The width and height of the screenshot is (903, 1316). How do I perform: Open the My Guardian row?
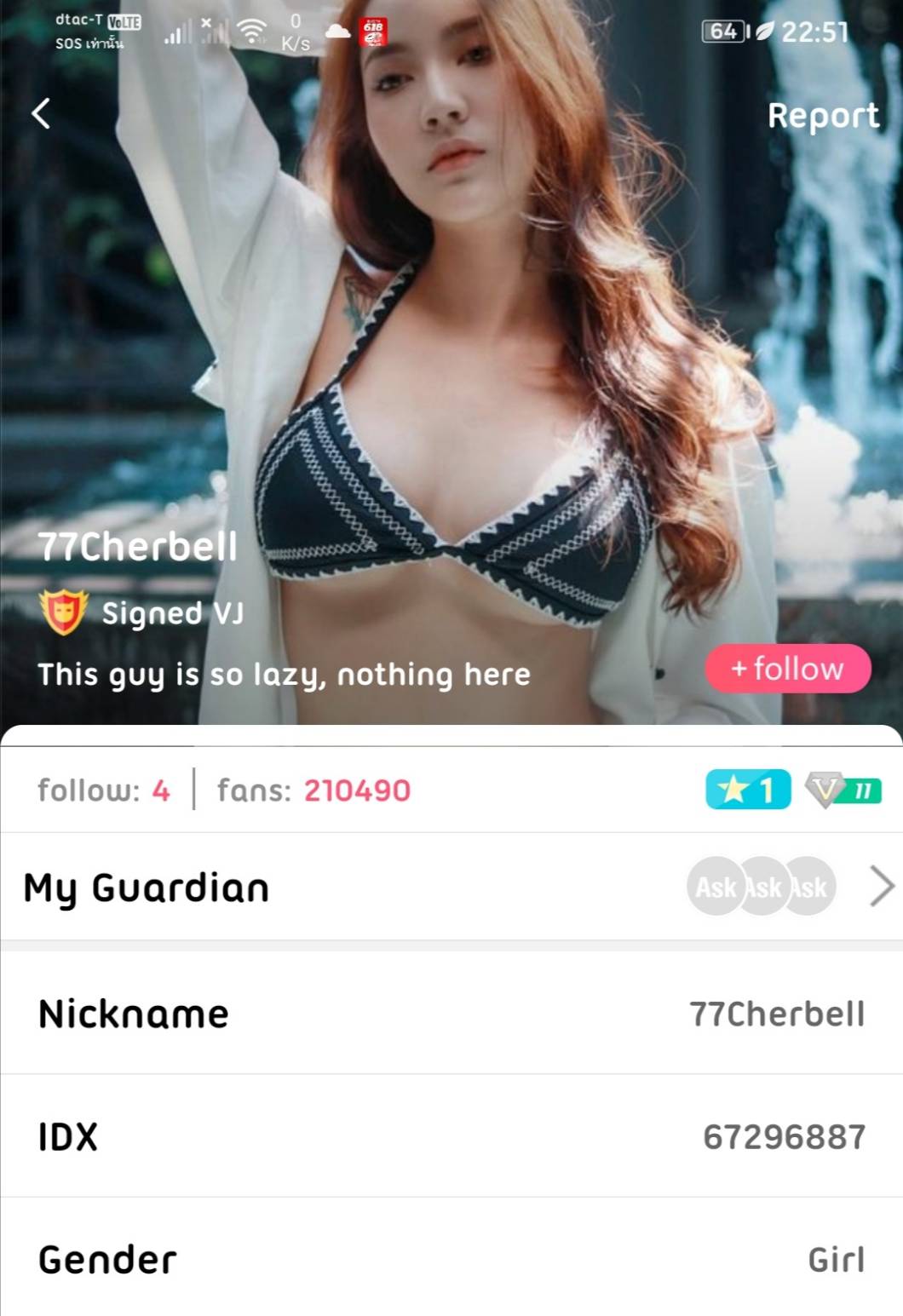click(x=451, y=887)
